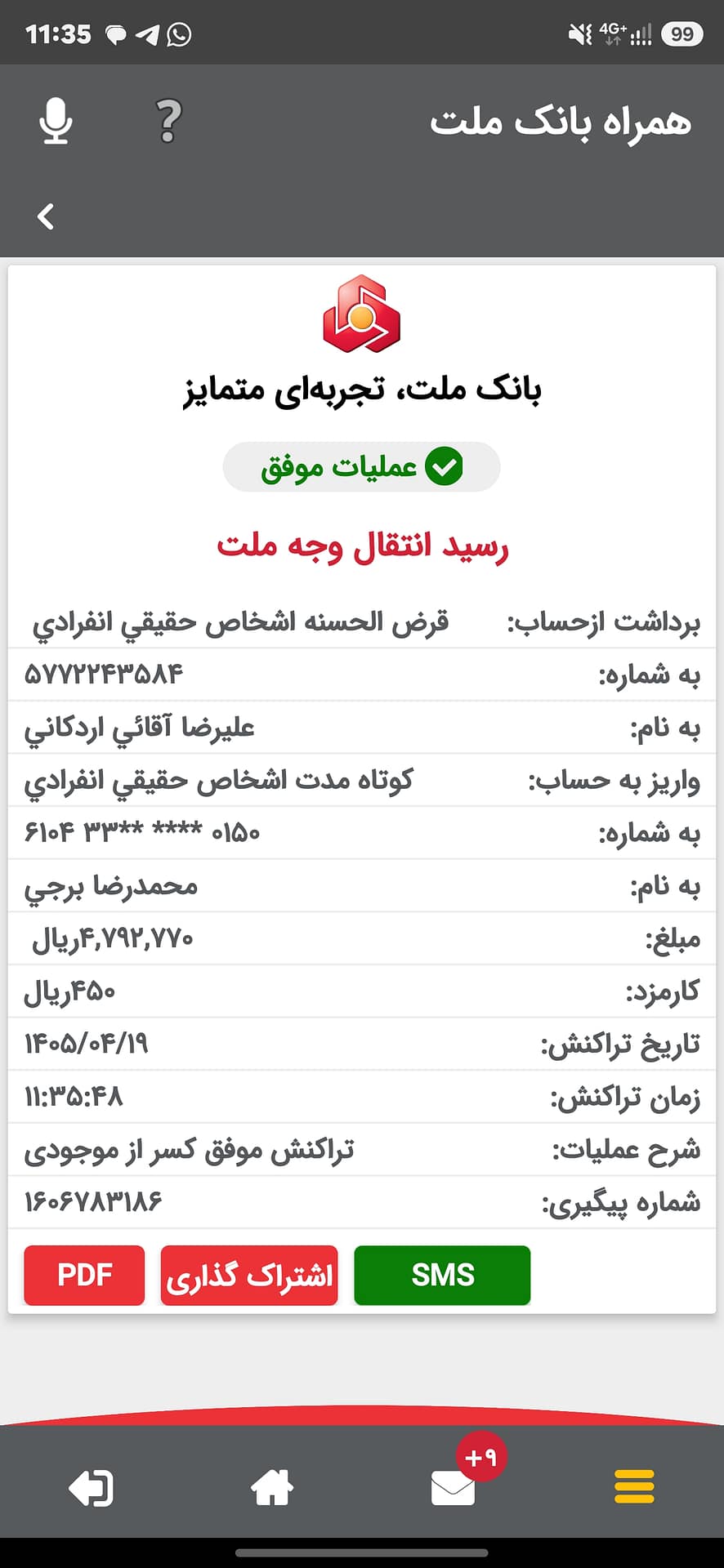The image size is (724, 1568).
Task: Open the hamburger menu in bottom bar
Action: point(634,1486)
